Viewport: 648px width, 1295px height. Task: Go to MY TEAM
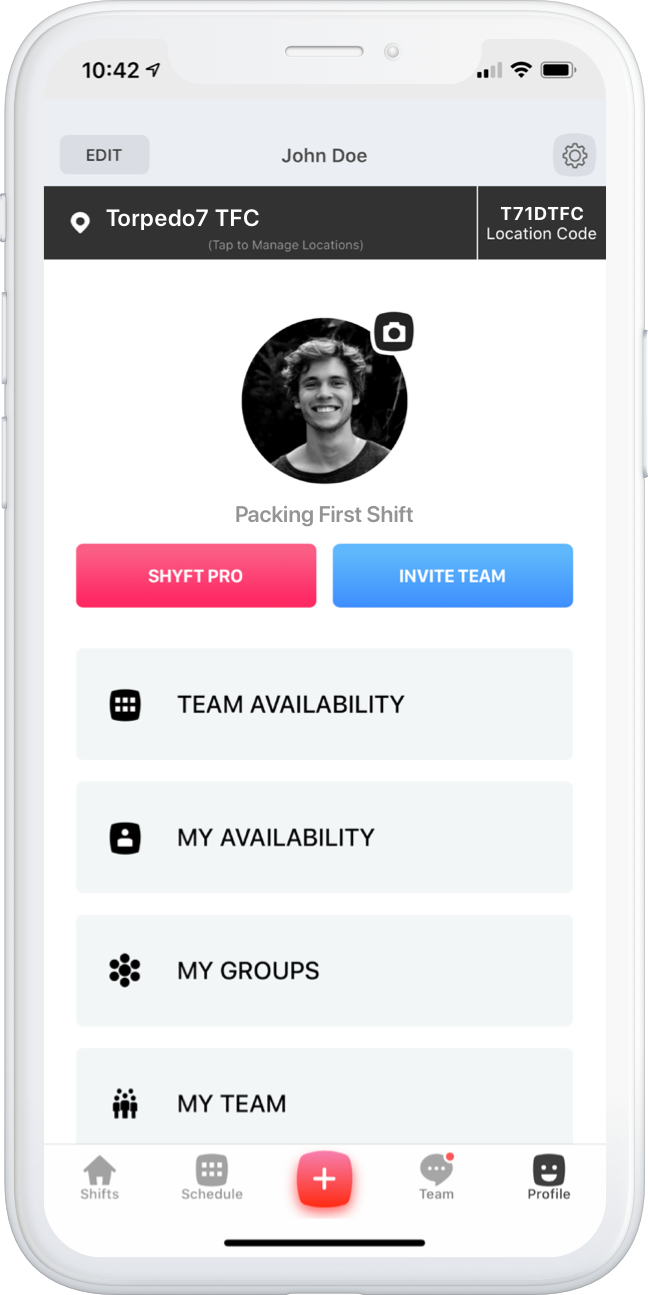click(x=324, y=1103)
